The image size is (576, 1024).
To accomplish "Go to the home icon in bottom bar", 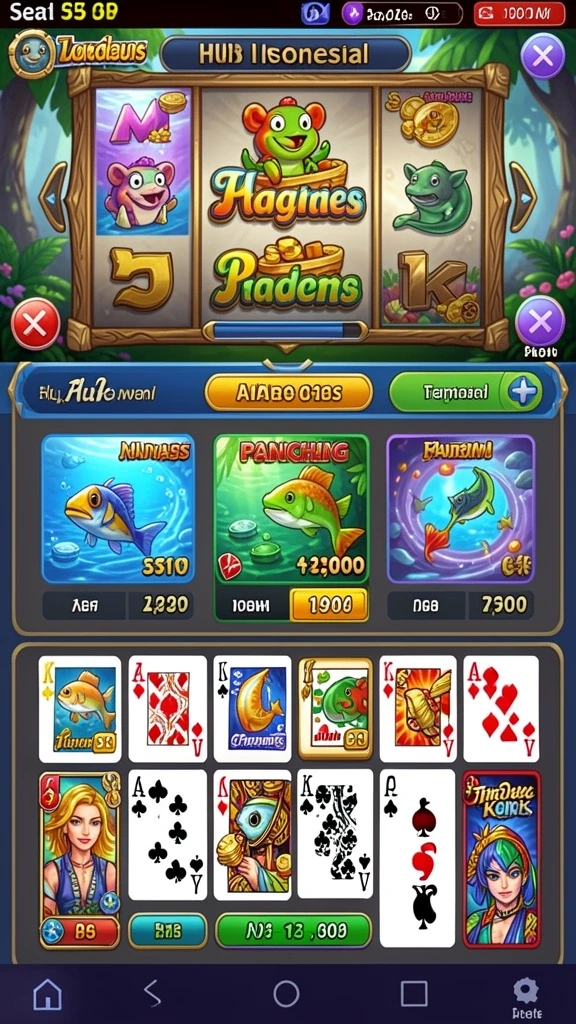I will tap(48, 994).
